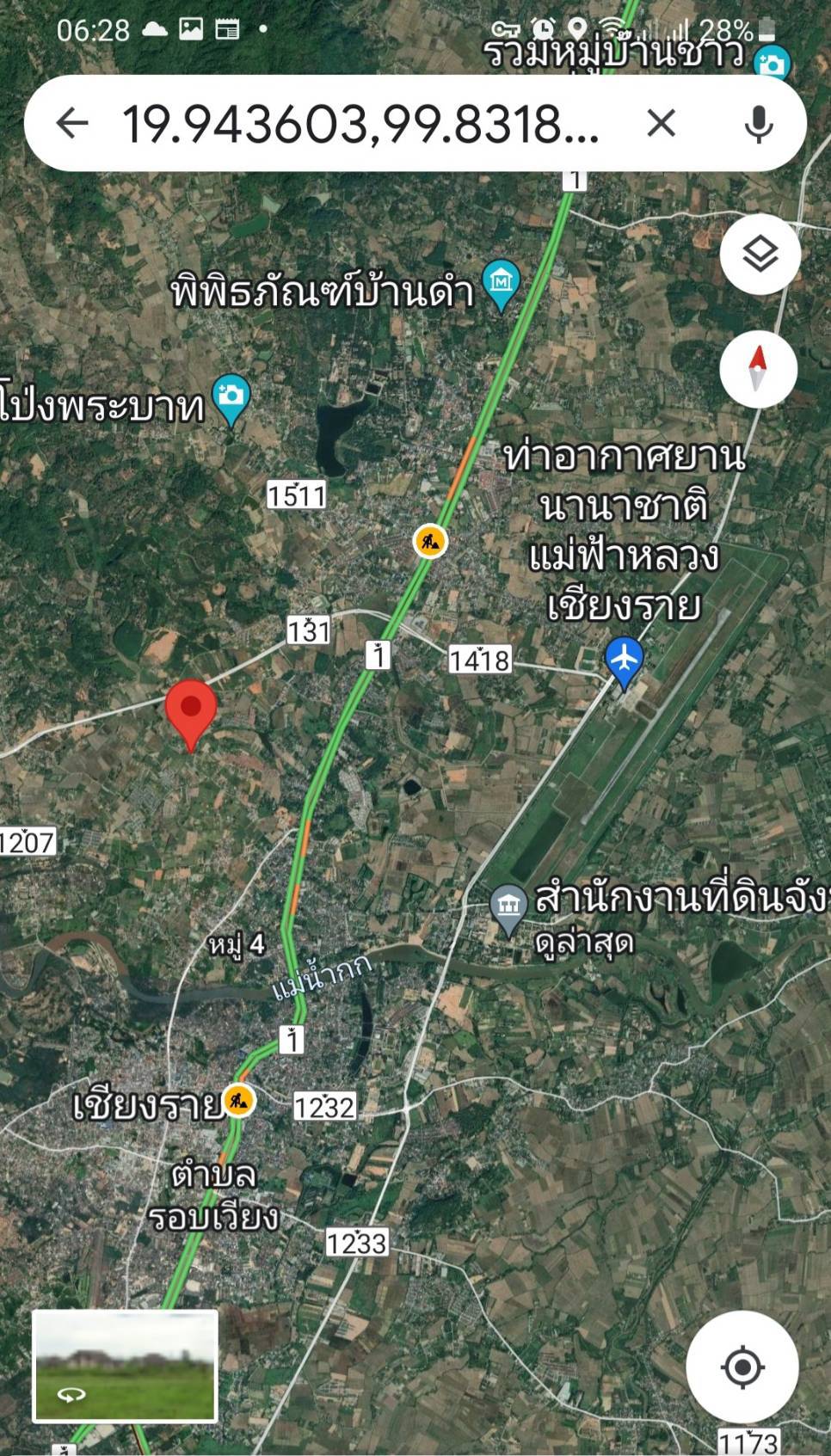The image size is (831, 1456).
Task: Reset map orientation with the compass
Action: tap(758, 368)
